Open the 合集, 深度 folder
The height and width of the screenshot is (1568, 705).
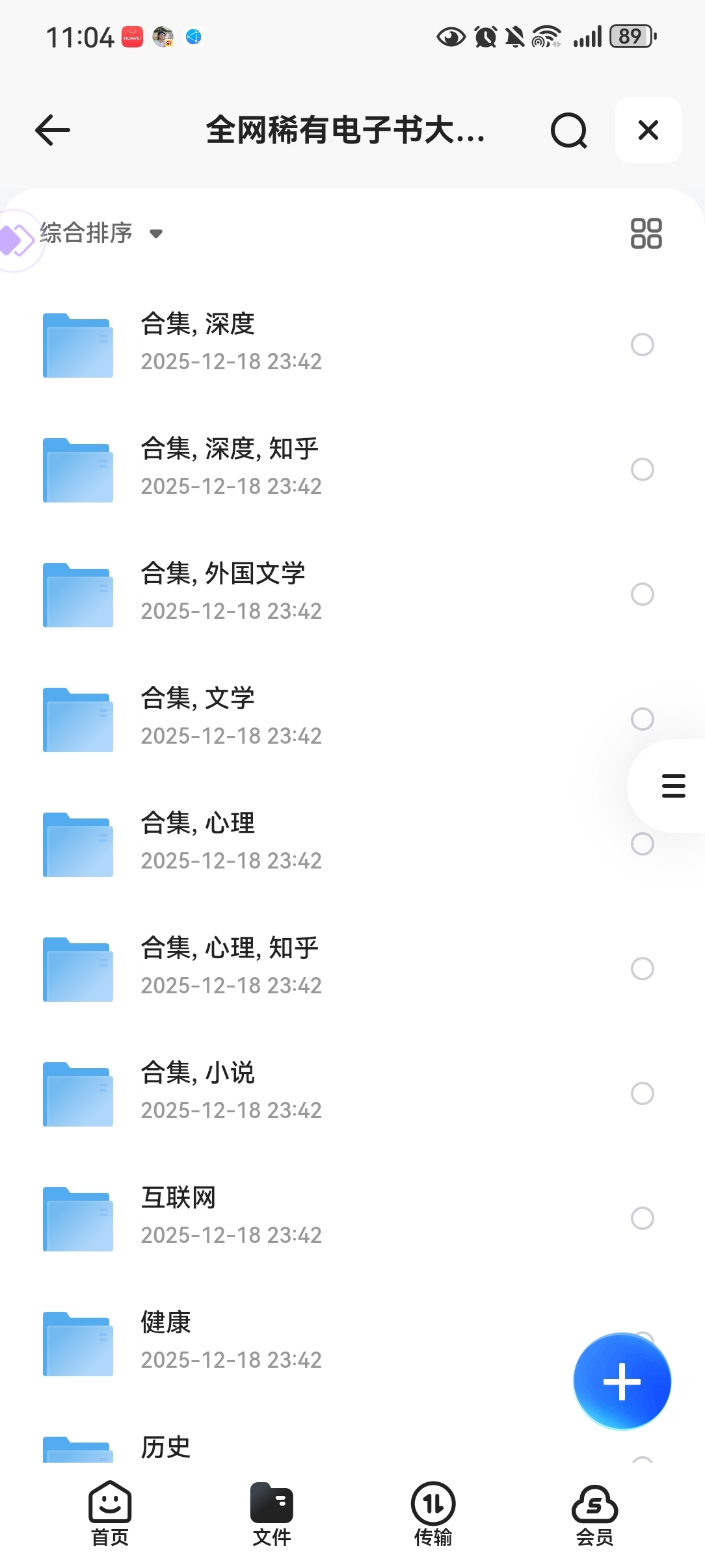[198, 343]
